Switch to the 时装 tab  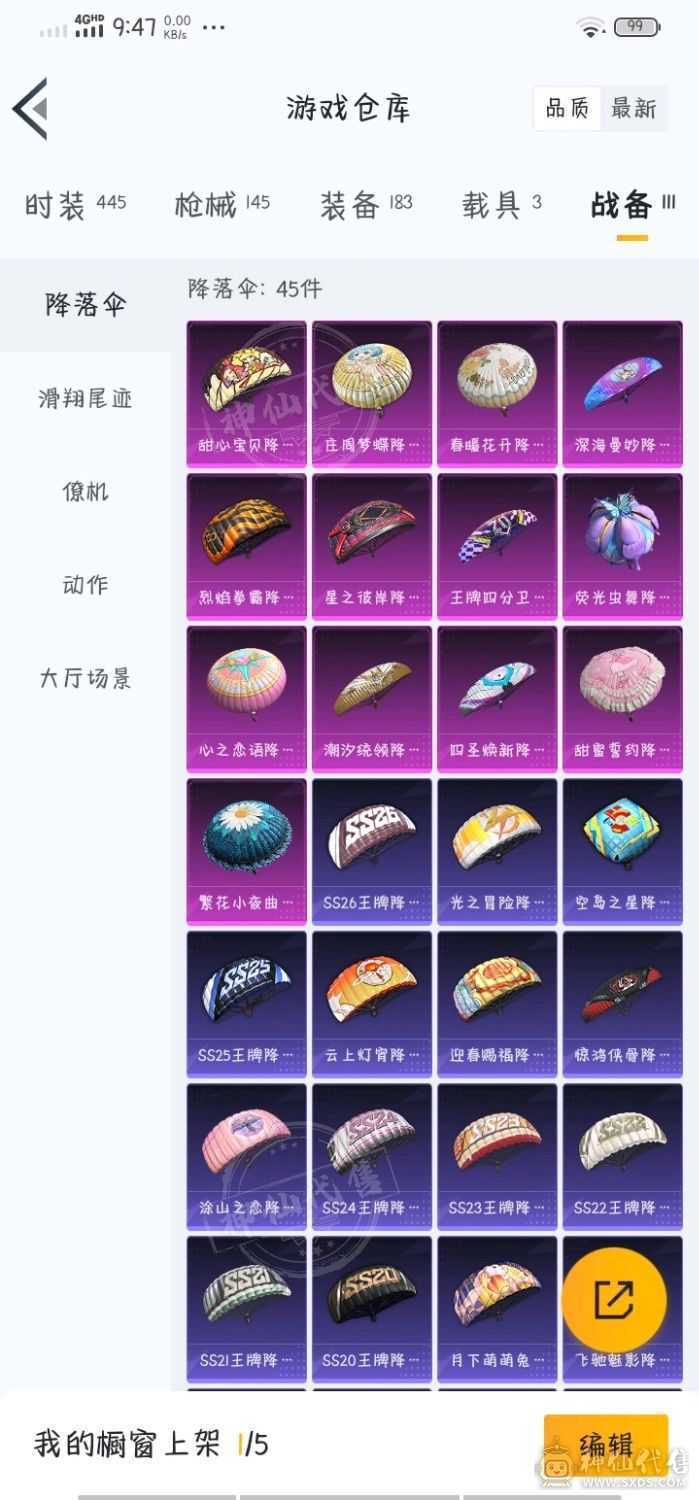click(x=75, y=205)
